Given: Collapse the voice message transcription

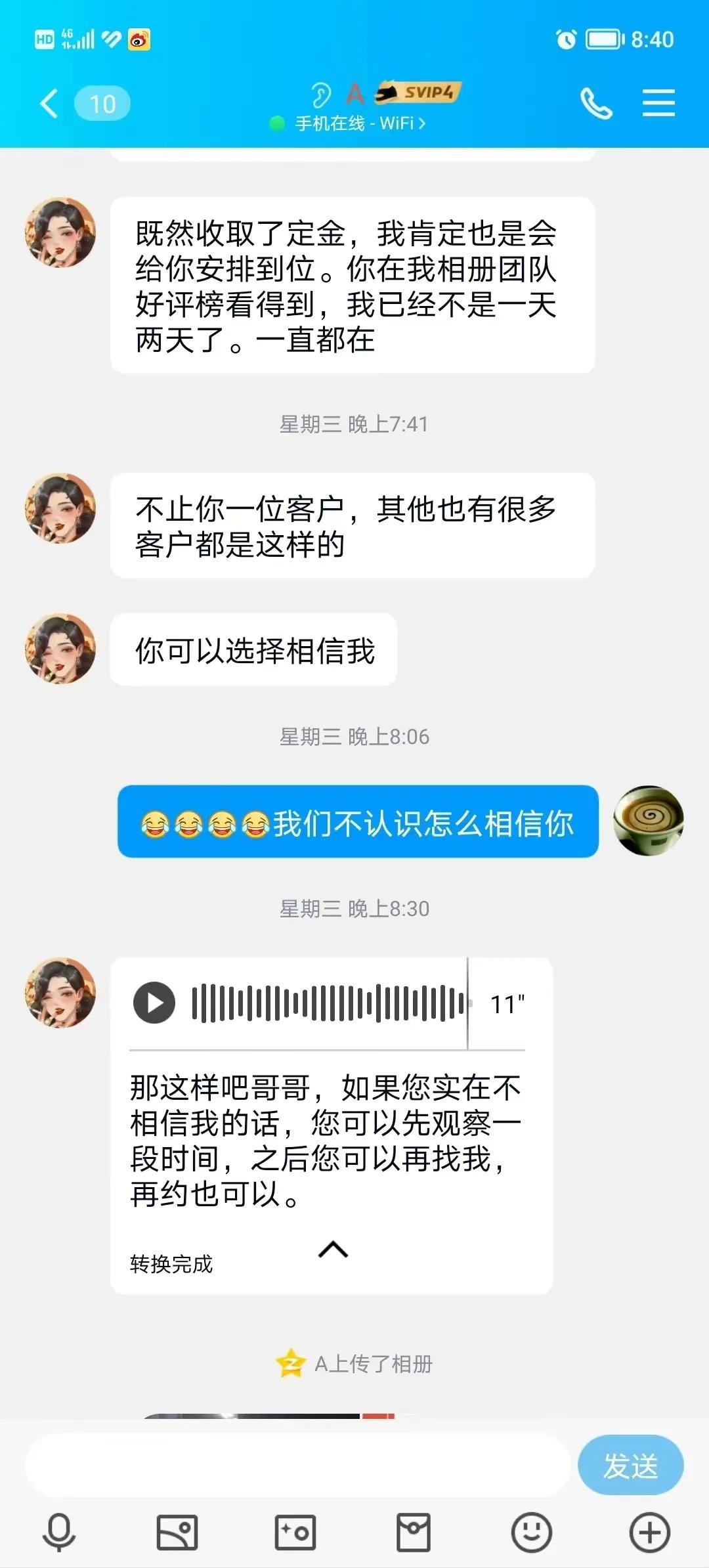Looking at the screenshot, I should (333, 1250).
